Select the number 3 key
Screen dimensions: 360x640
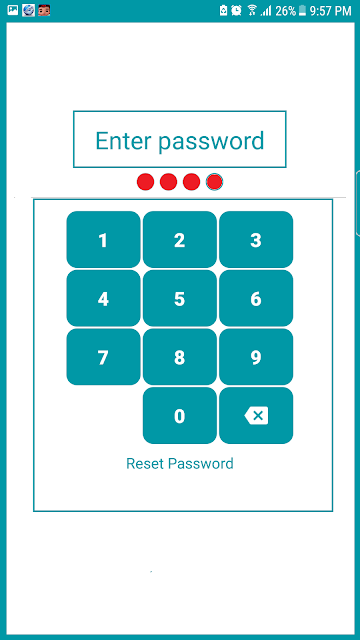tap(256, 240)
